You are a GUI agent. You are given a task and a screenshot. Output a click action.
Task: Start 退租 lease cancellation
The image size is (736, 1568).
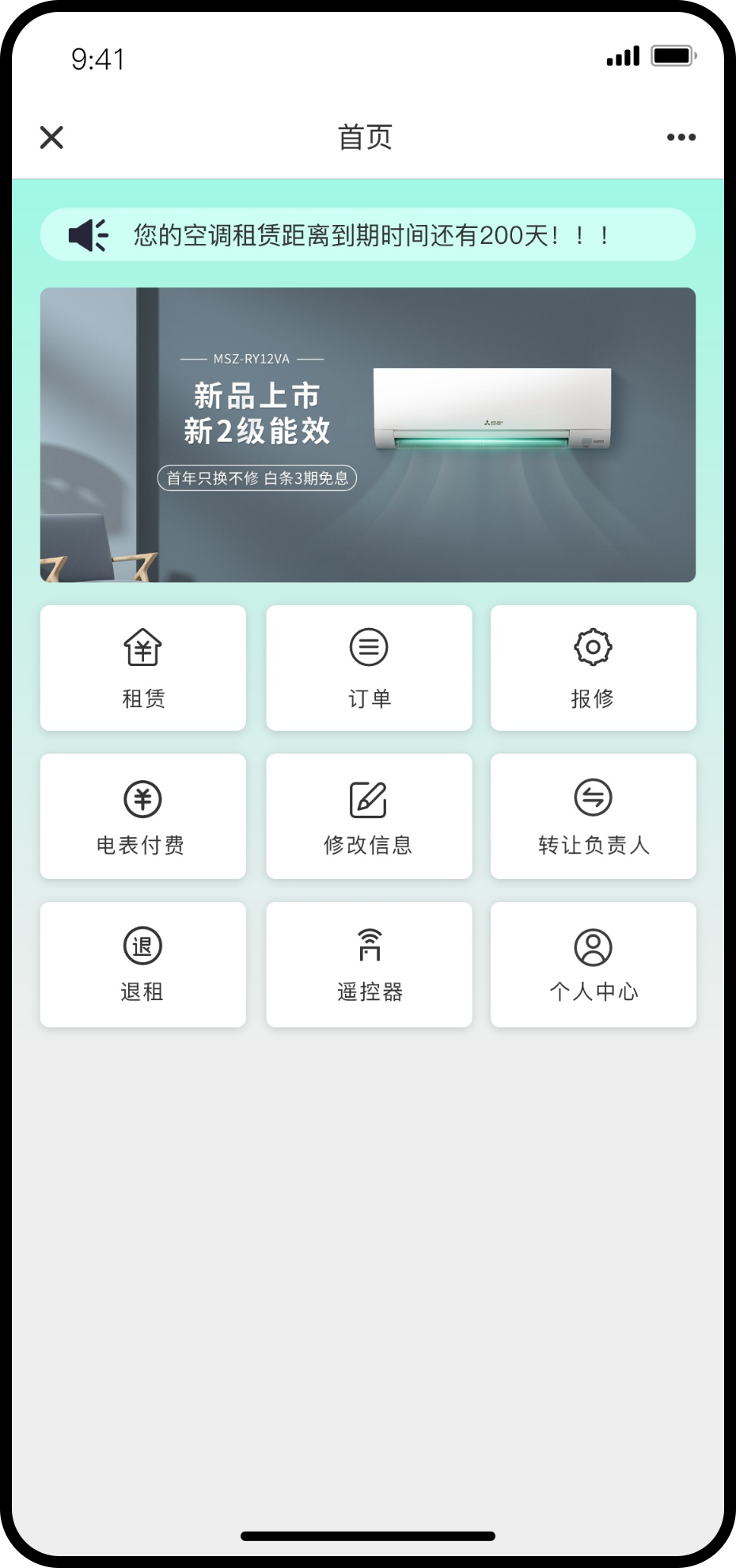click(x=143, y=964)
